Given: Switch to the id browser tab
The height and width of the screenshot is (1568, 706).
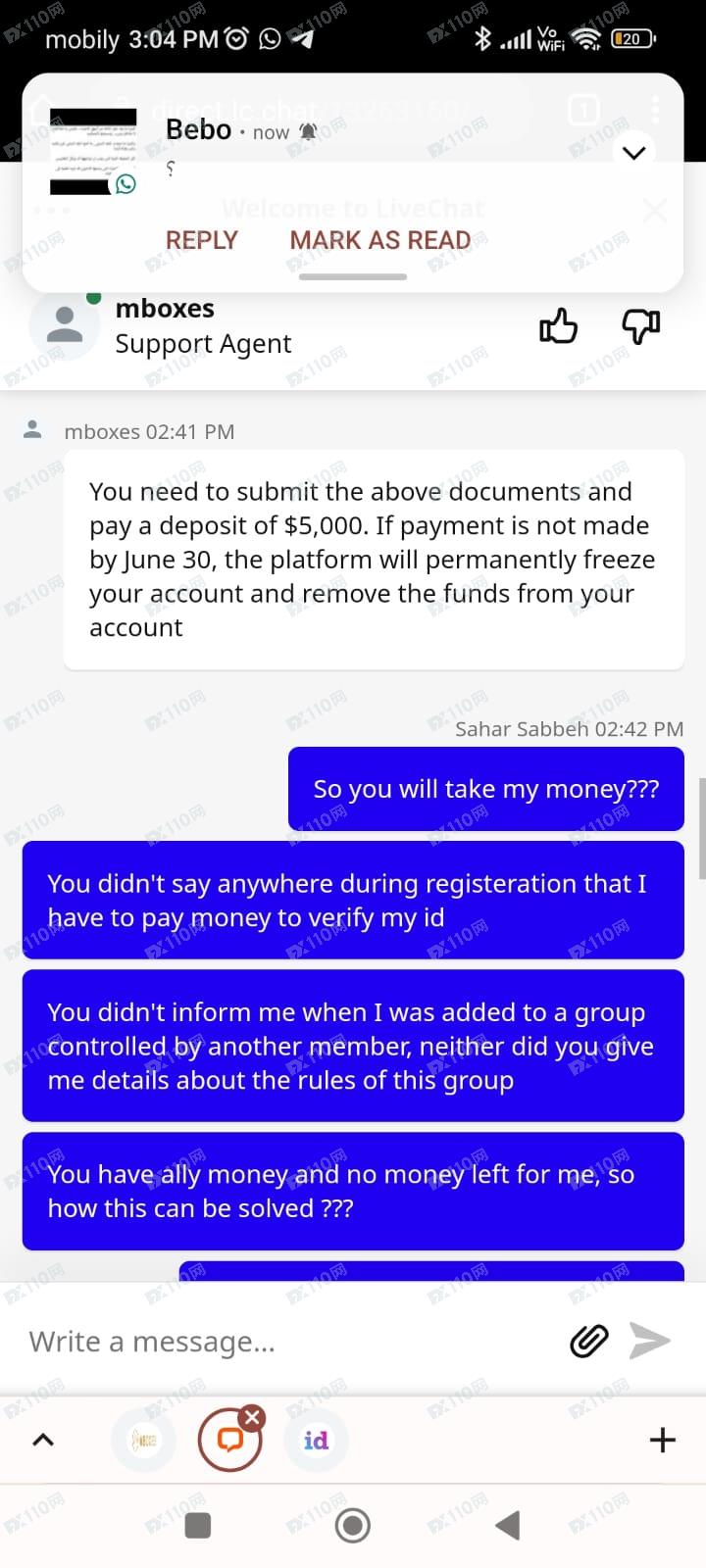Looking at the screenshot, I should tap(316, 1440).
